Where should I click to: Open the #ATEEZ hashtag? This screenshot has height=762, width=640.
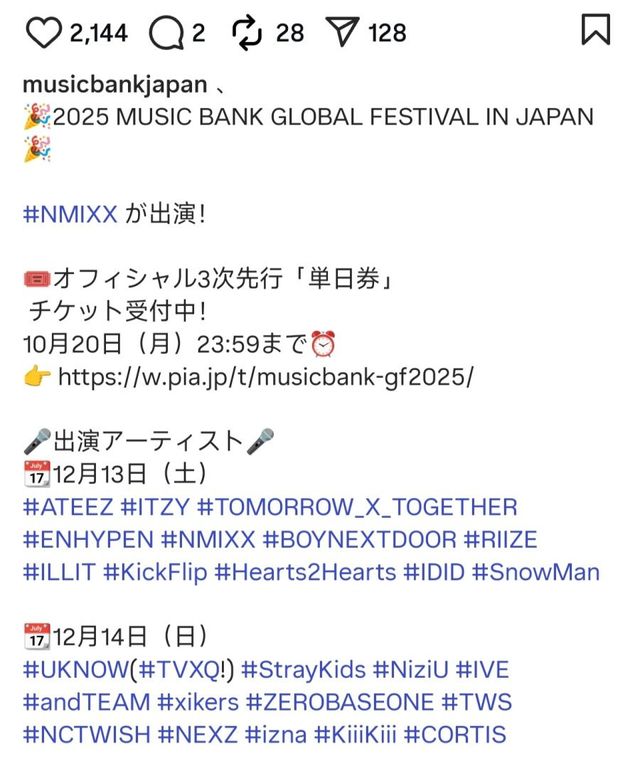tap(66, 507)
